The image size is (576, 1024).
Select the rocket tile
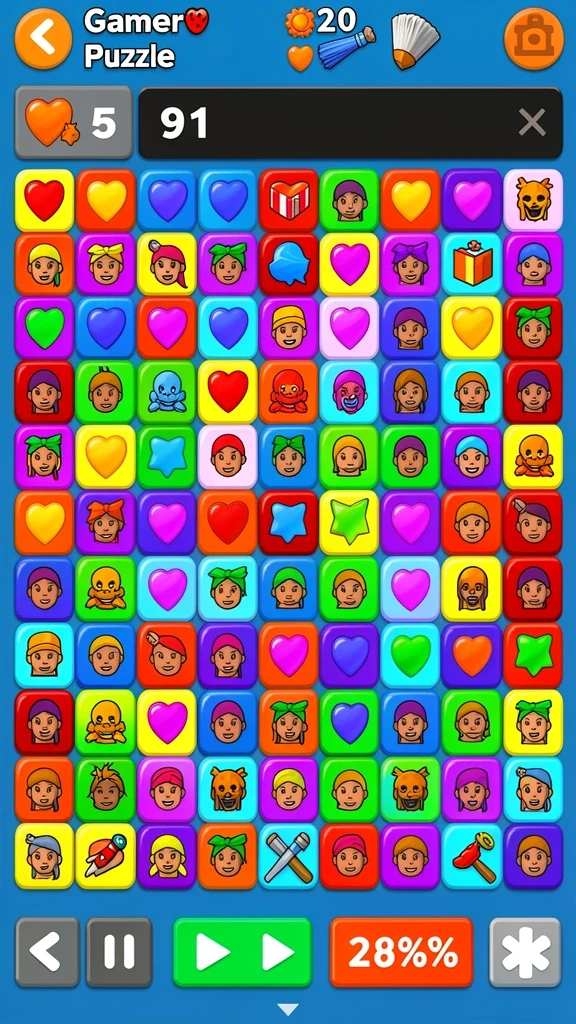tap(105, 856)
